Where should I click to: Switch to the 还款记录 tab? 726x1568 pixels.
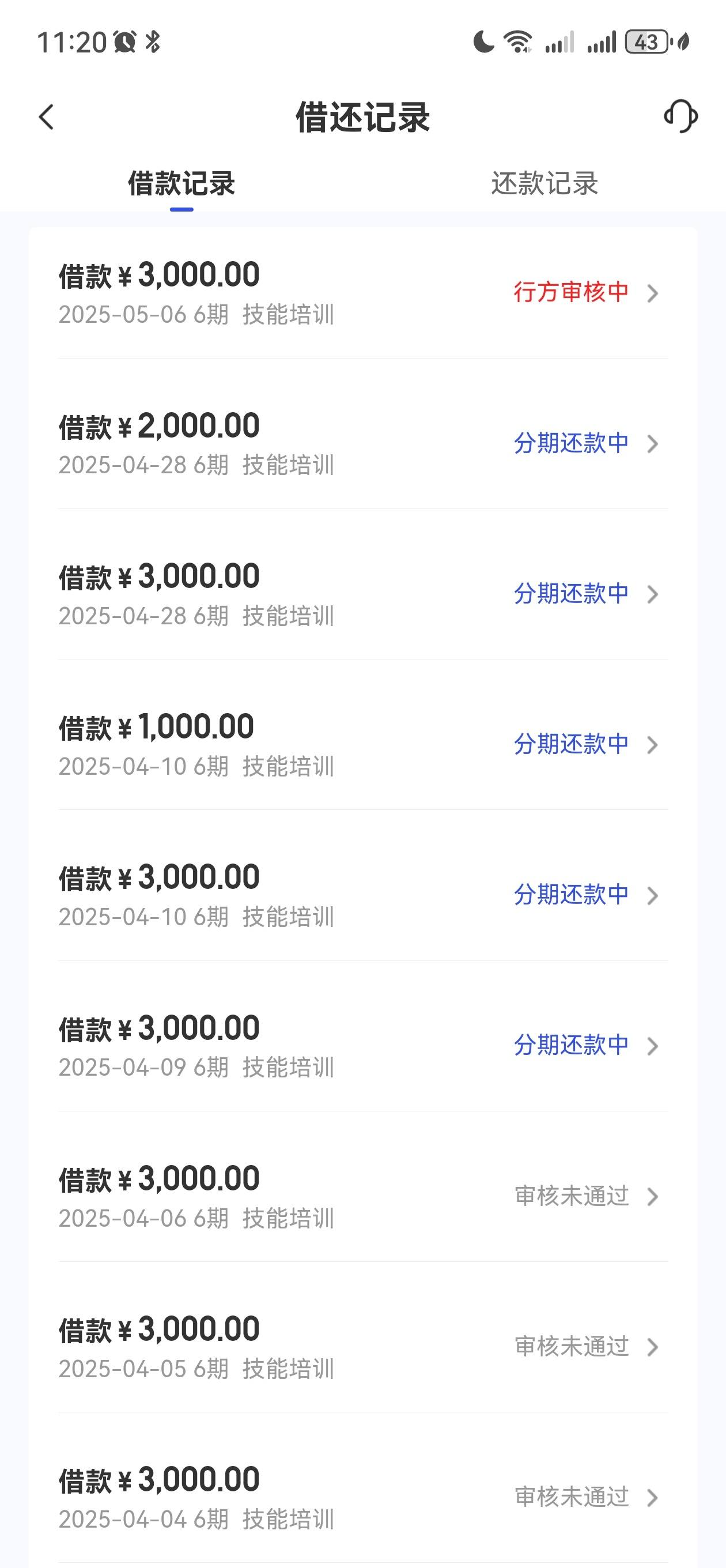point(544,183)
